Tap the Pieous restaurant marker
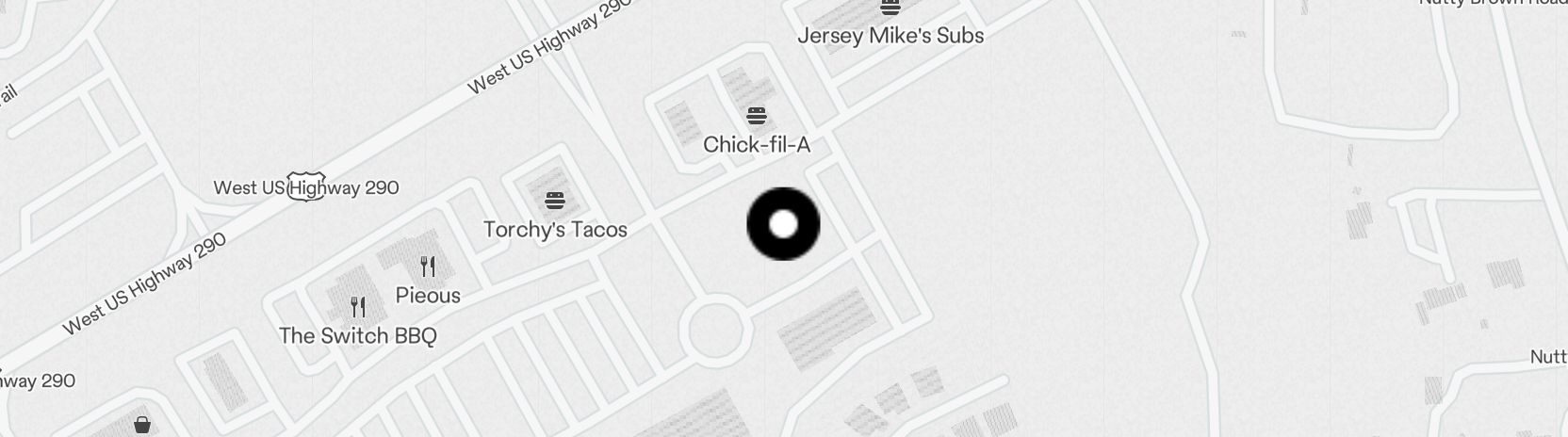Image resolution: width=1568 pixels, height=437 pixels. pyautogui.click(x=428, y=267)
